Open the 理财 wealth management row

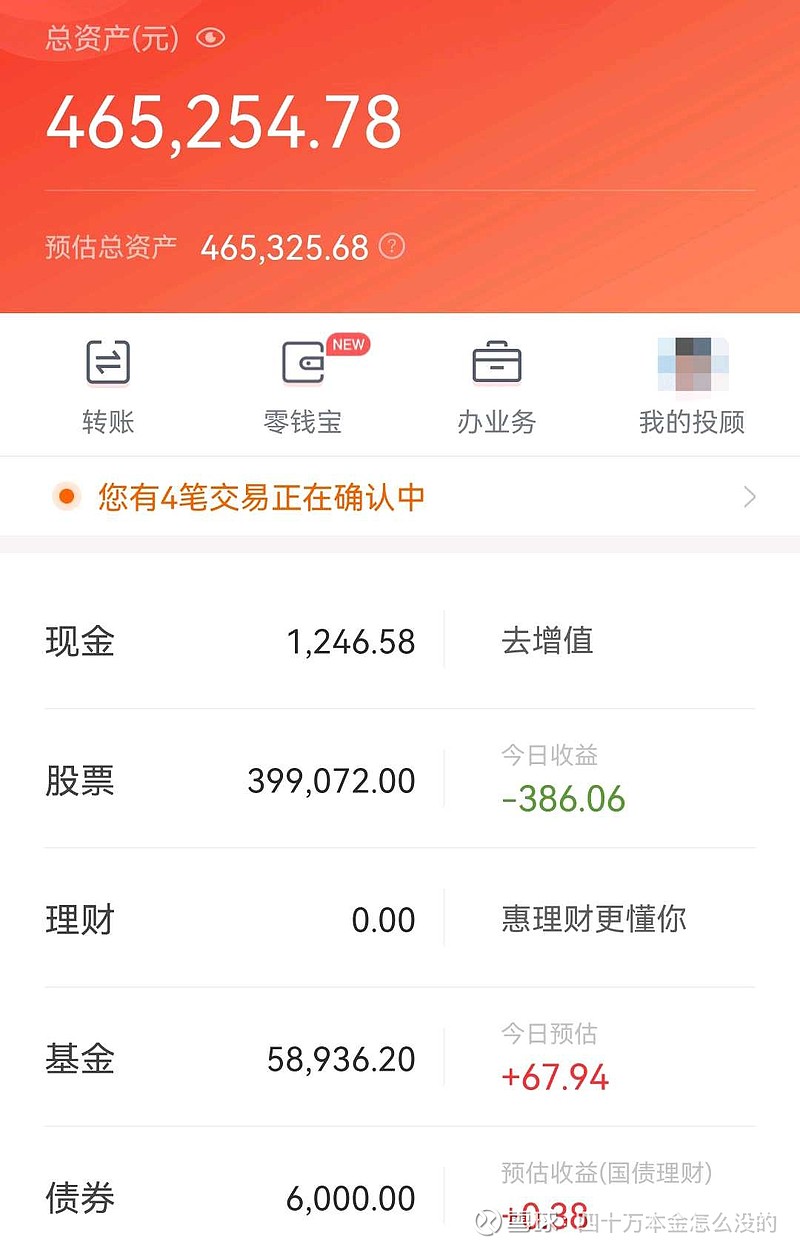230,919
